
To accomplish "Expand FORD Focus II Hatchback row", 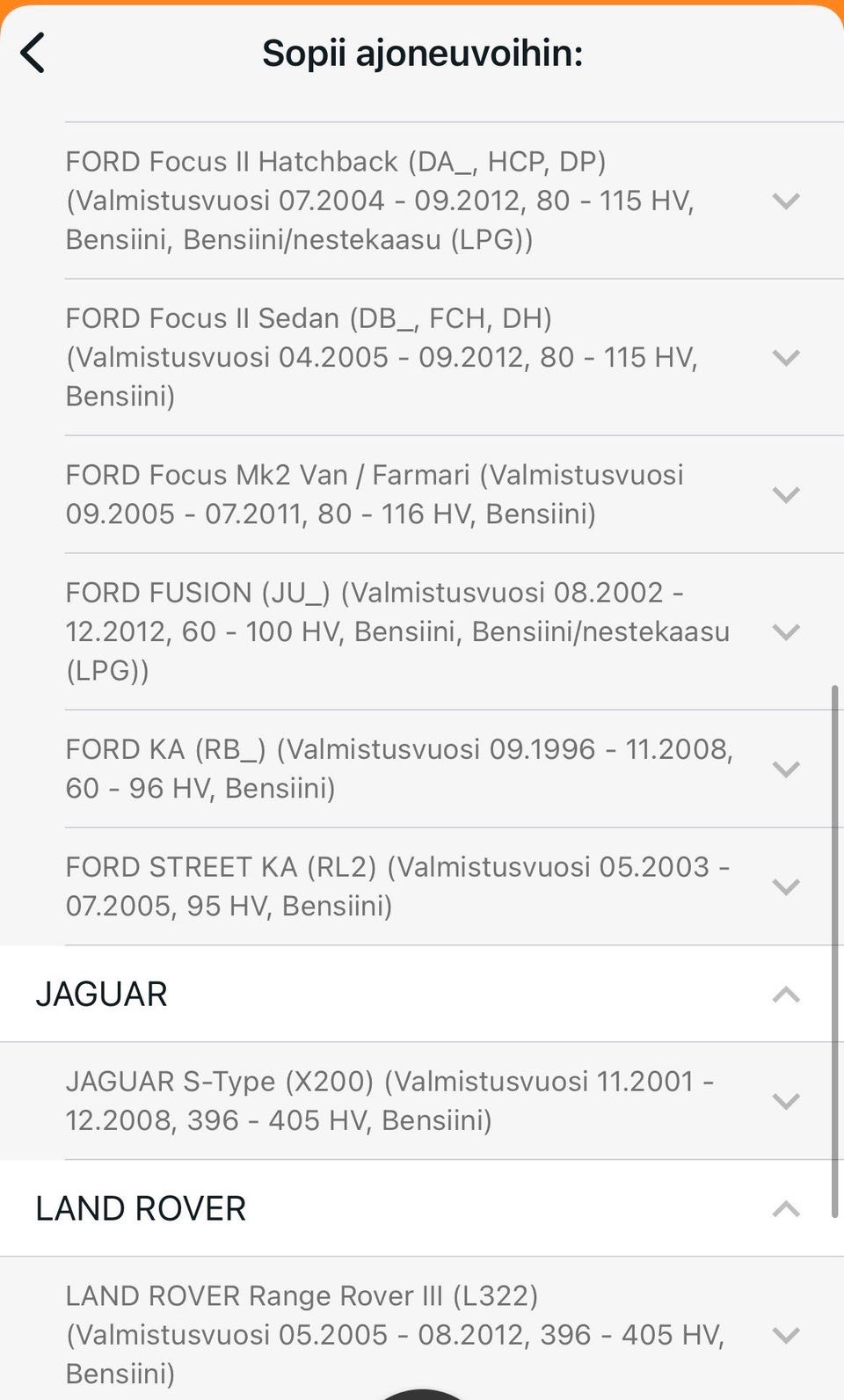I will click(785, 201).
